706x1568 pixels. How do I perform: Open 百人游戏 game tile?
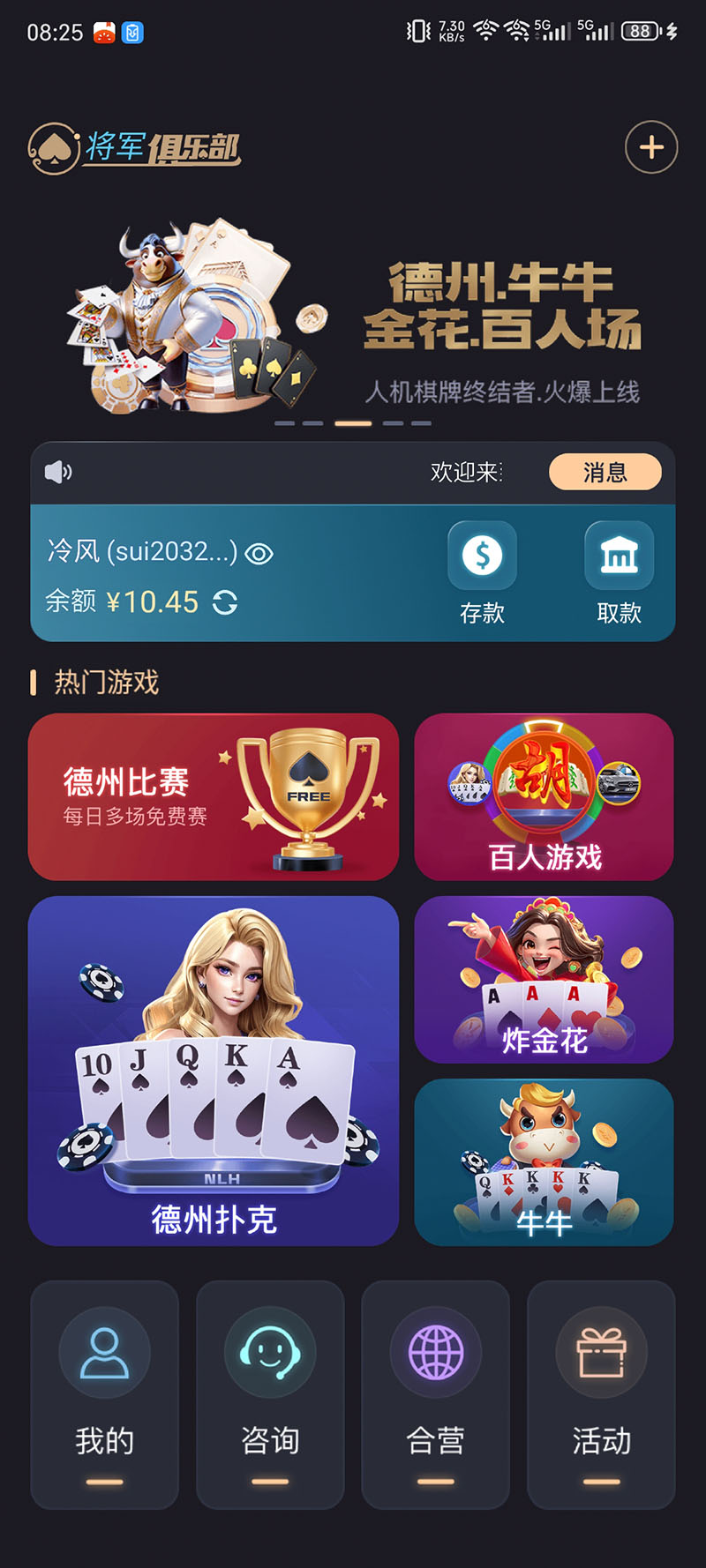(544, 796)
